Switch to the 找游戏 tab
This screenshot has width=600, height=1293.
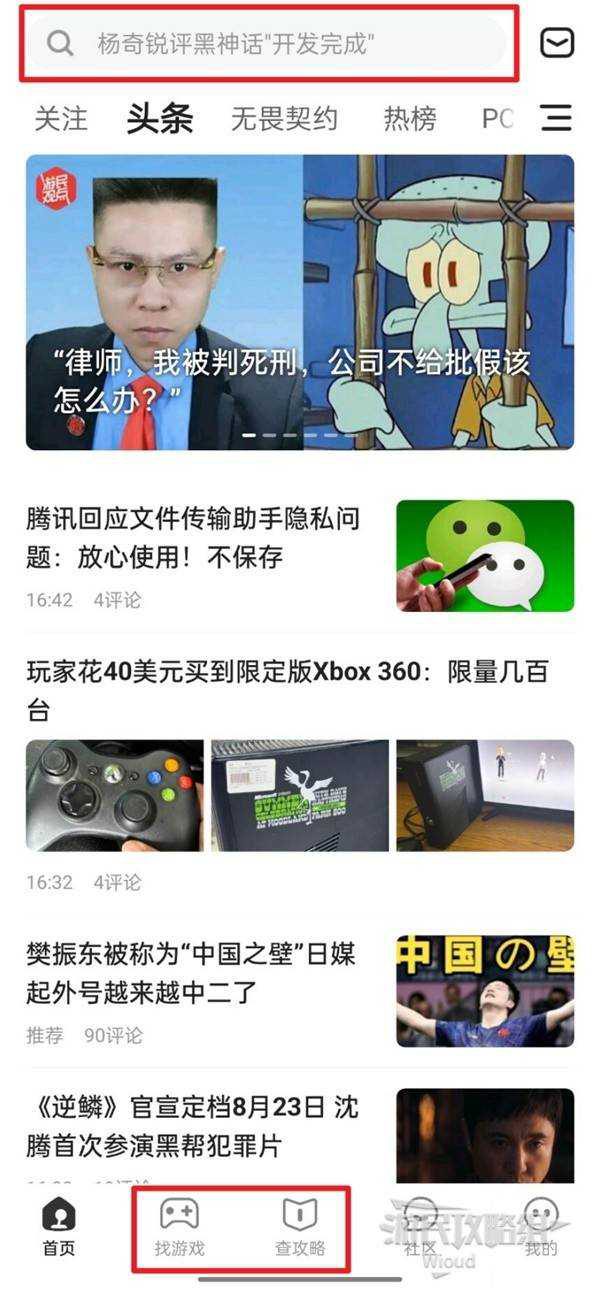180,1227
